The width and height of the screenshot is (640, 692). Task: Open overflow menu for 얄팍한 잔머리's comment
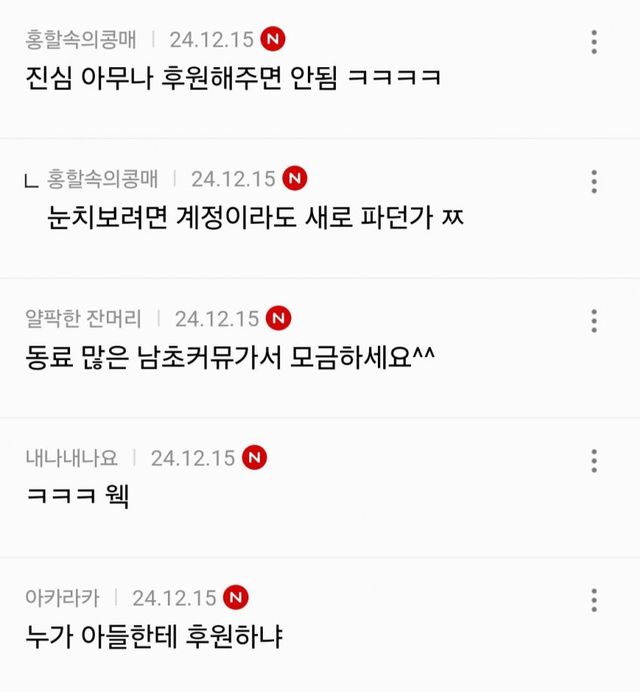[594, 321]
